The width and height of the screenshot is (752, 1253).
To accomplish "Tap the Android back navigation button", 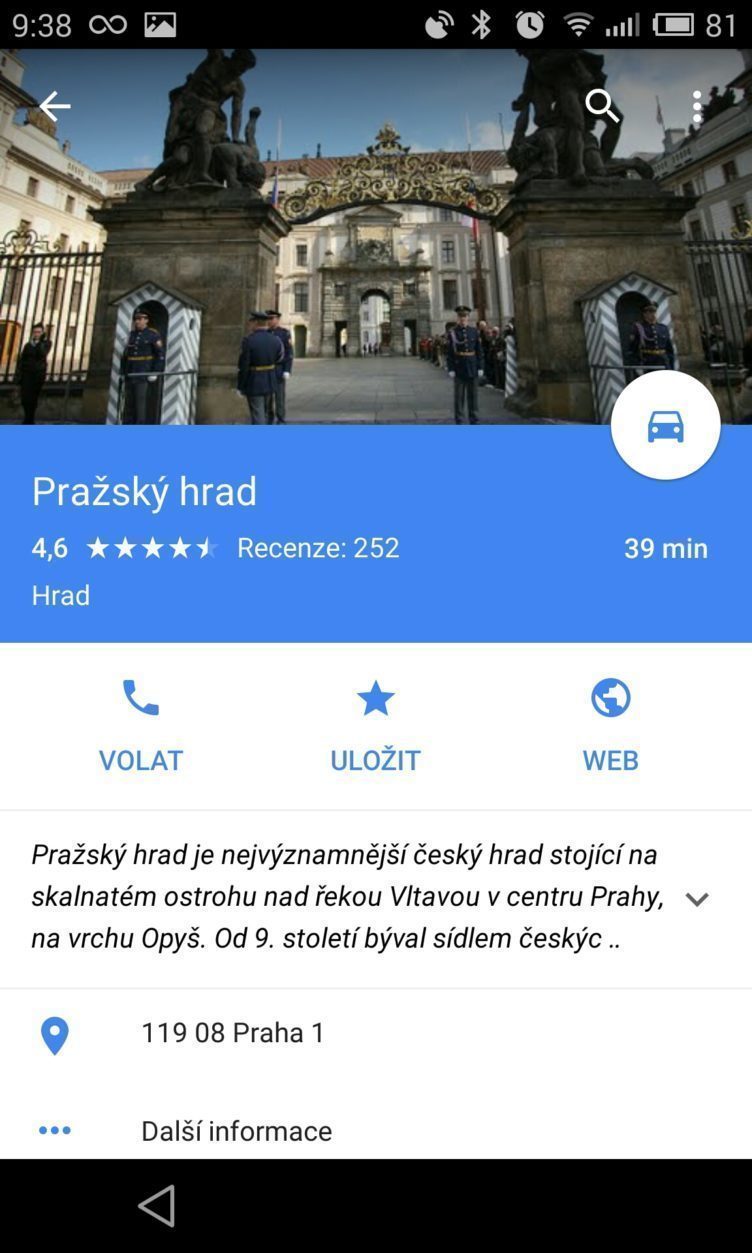I will (x=156, y=1205).
